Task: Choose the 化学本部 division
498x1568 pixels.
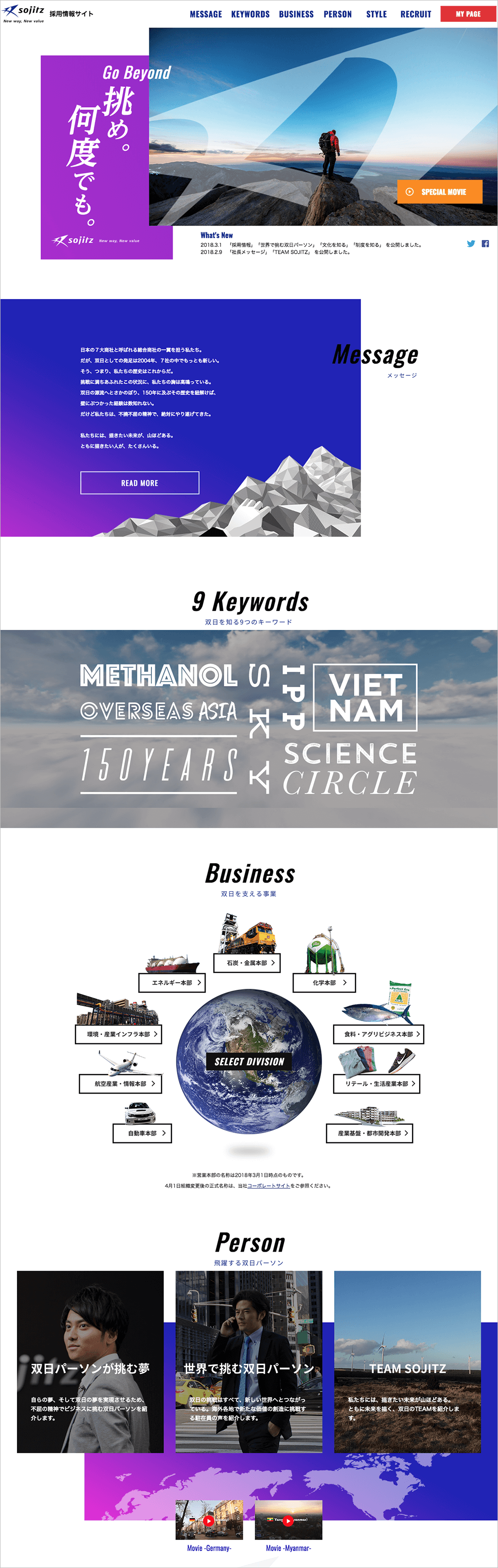Action: (x=323, y=983)
